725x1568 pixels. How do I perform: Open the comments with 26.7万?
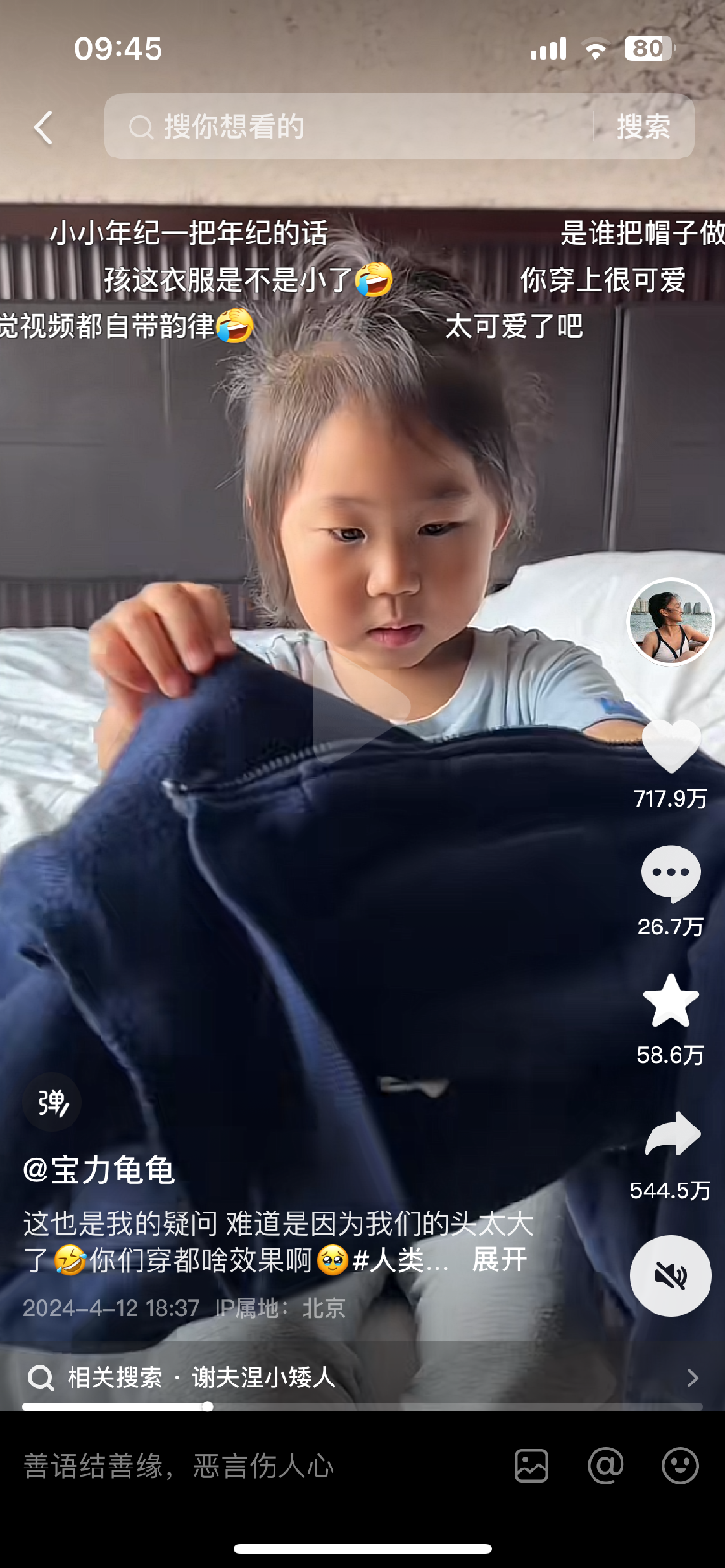[x=671, y=873]
